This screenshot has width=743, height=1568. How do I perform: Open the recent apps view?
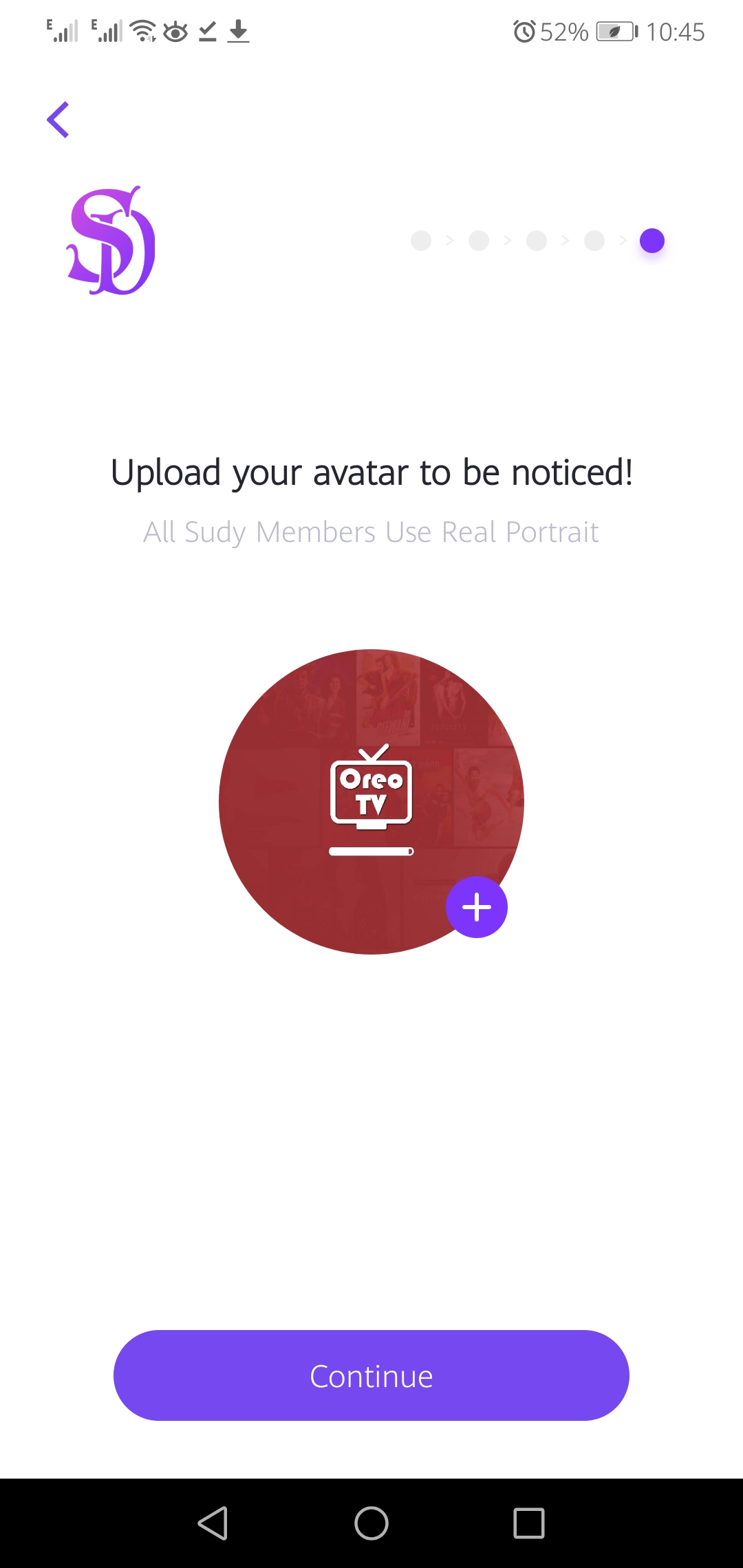[529, 1523]
